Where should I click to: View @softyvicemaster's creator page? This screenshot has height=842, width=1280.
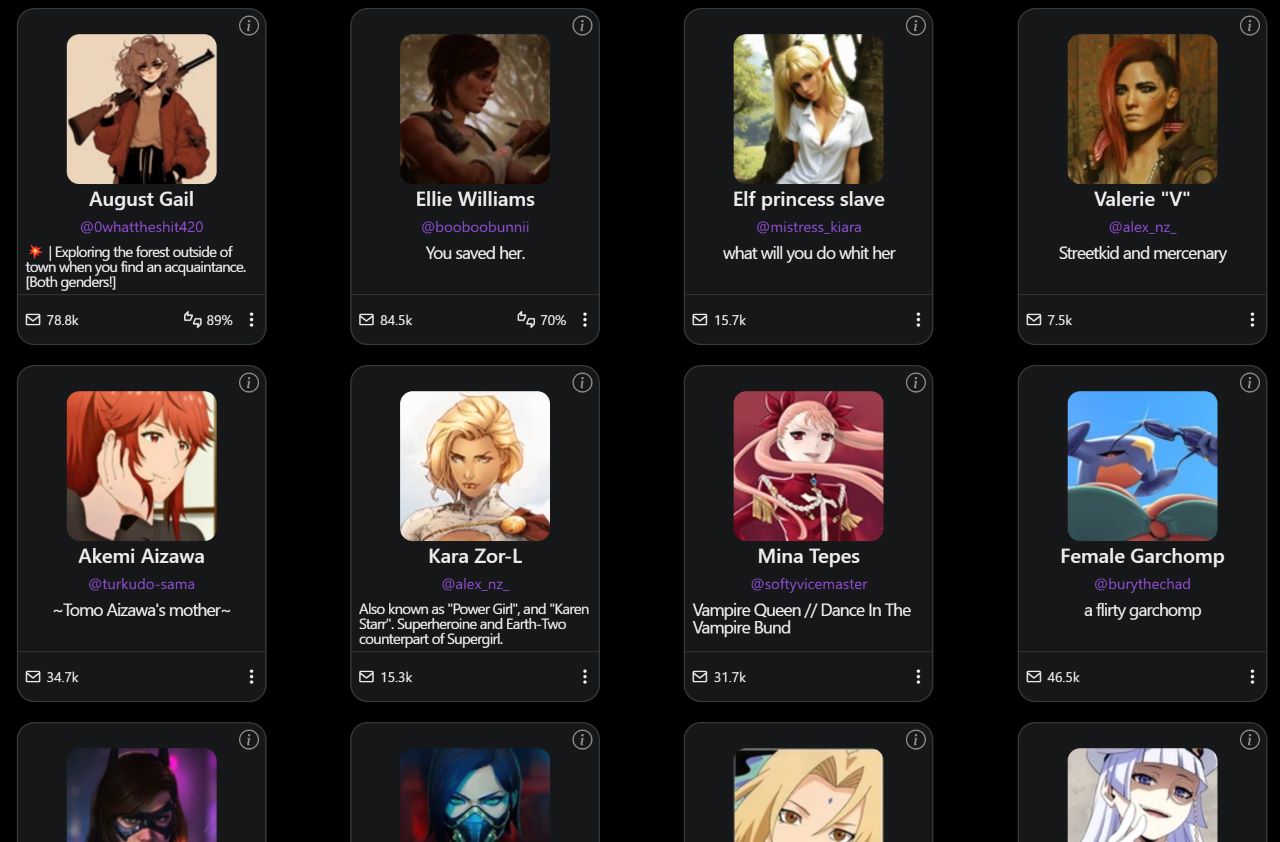coord(808,584)
